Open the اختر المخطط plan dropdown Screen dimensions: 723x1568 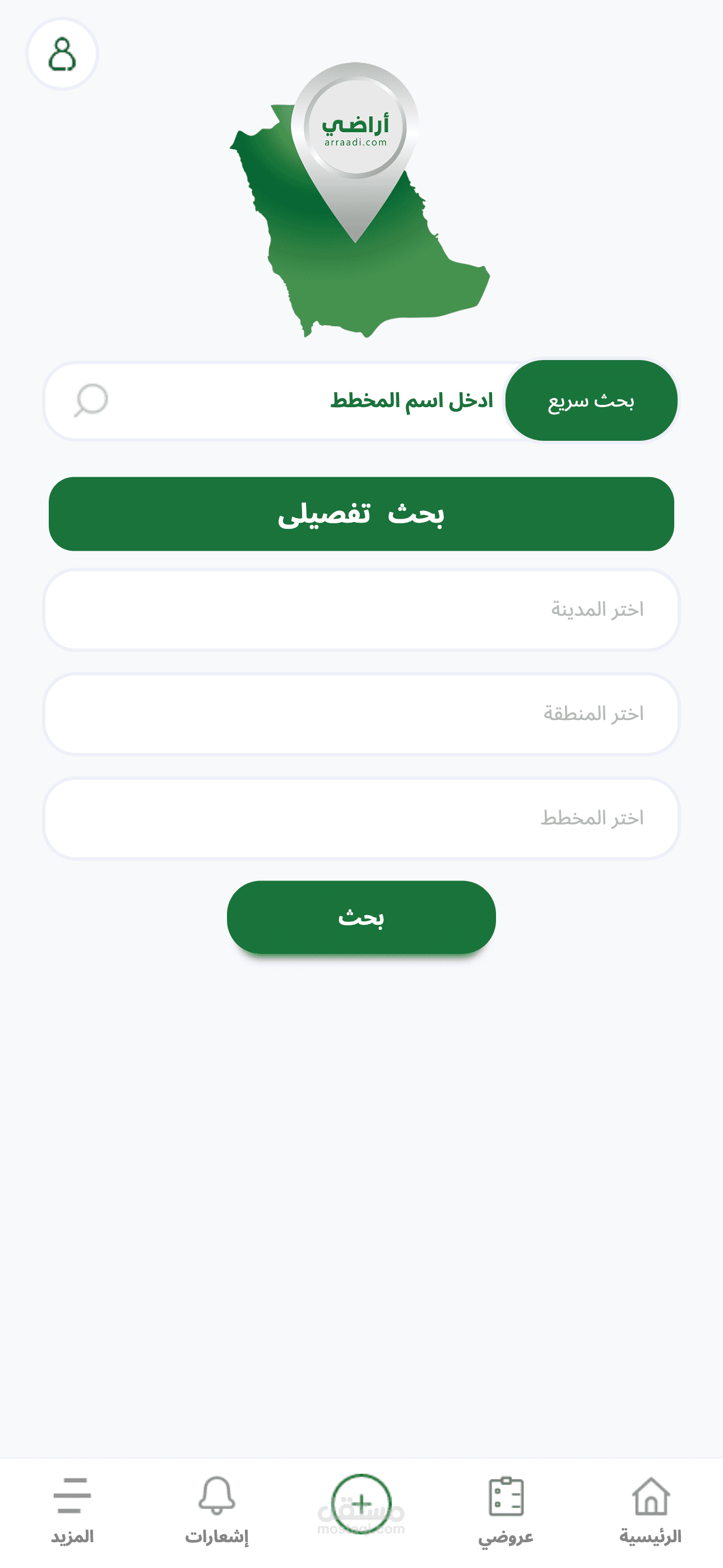coord(361,818)
